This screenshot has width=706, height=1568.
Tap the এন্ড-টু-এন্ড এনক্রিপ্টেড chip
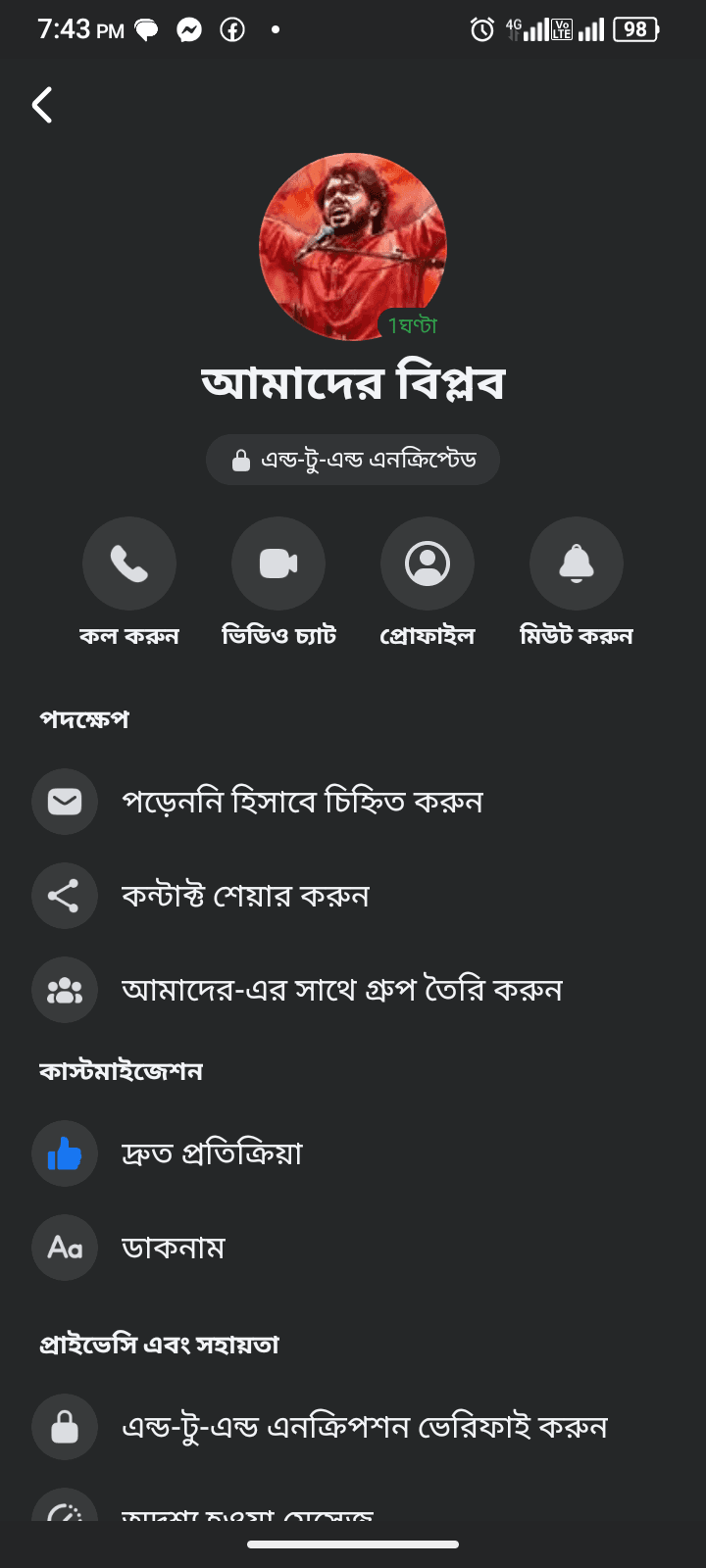pos(353,460)
